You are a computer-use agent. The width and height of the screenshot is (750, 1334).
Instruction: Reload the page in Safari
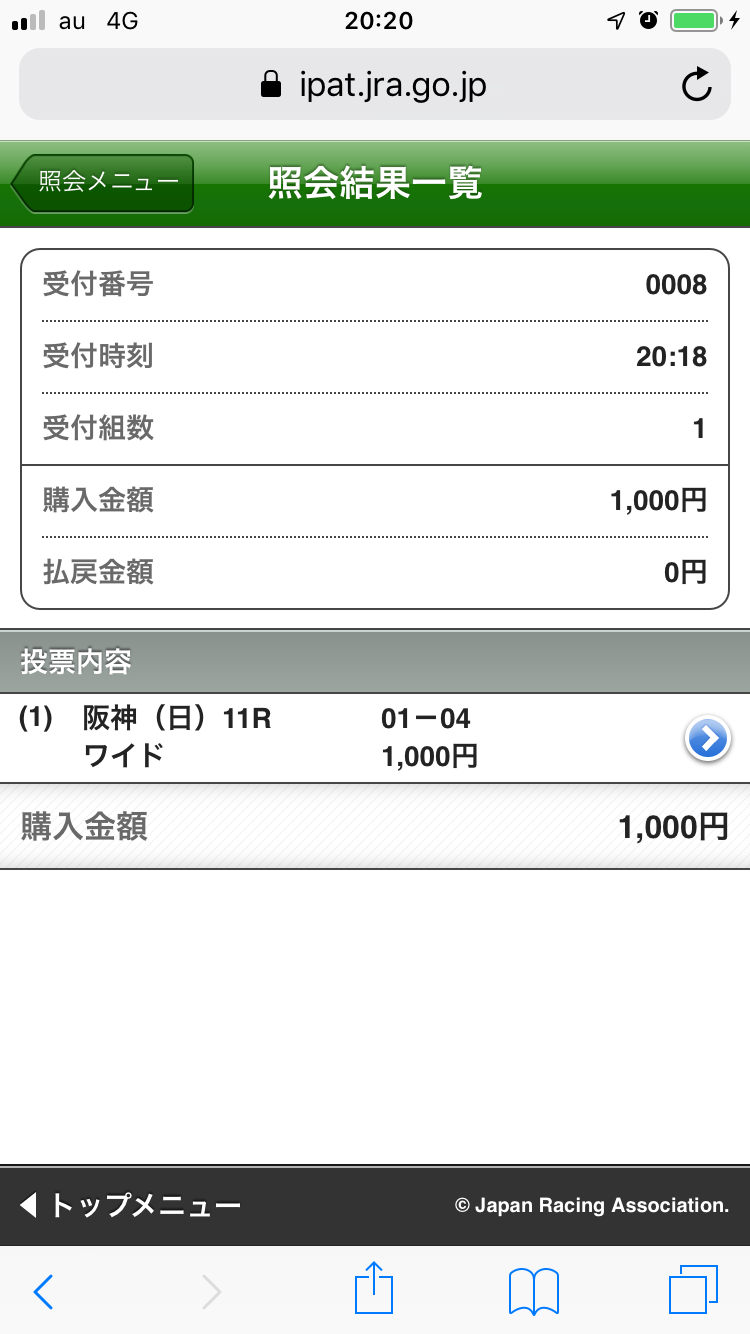(x=696, y=86)
